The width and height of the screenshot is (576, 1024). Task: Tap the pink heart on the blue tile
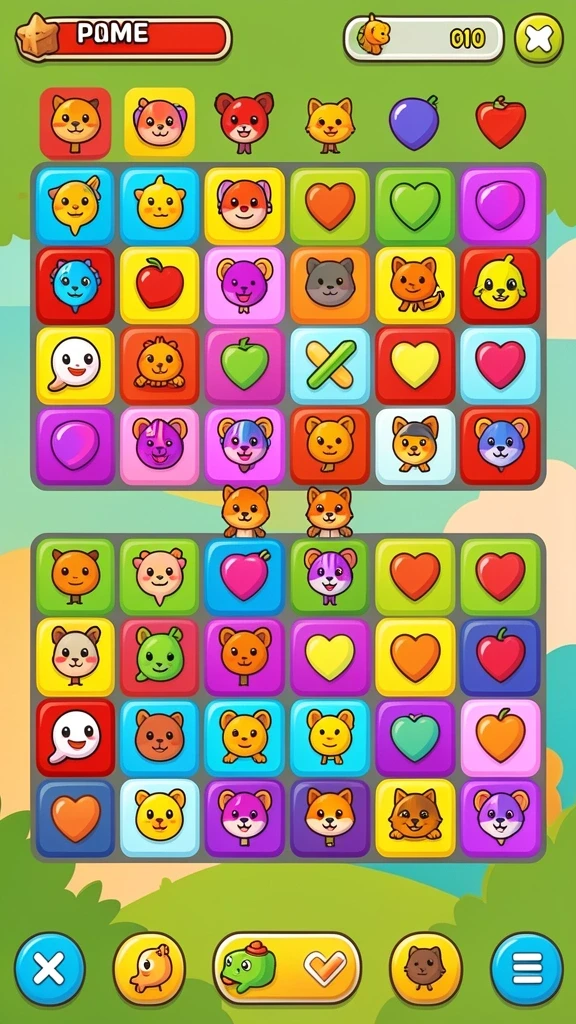(x=245, y=577)
